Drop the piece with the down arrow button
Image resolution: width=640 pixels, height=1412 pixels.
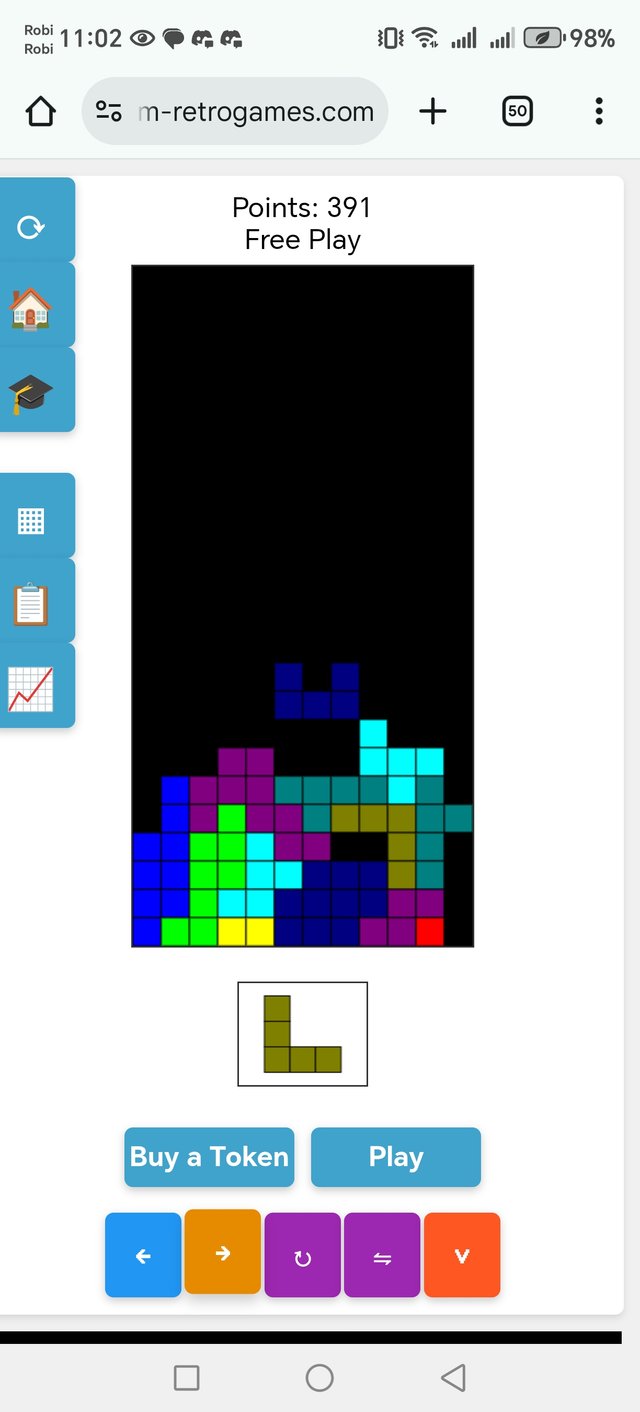[462, 1255]
